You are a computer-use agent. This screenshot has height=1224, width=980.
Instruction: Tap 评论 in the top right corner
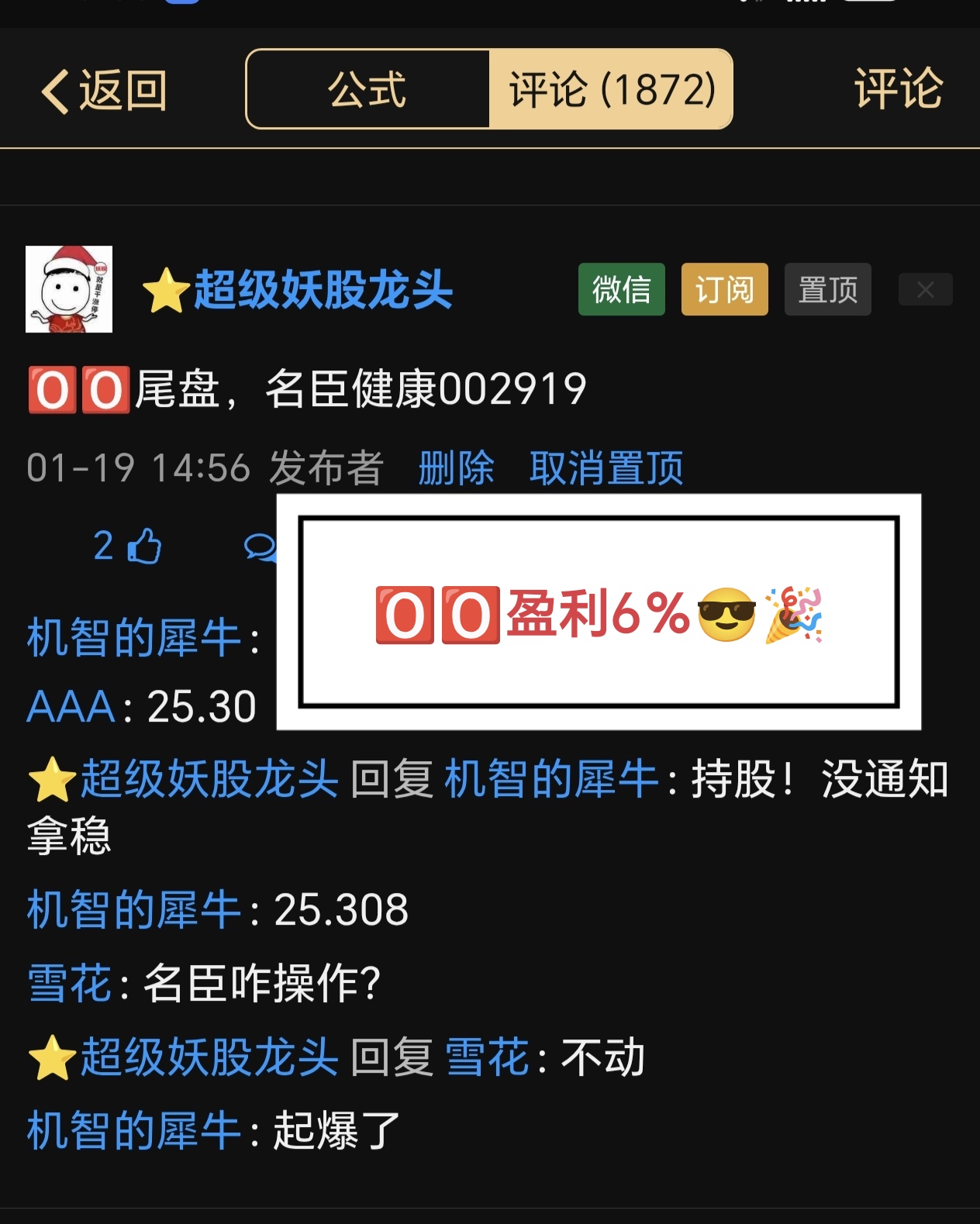point(898,89)
